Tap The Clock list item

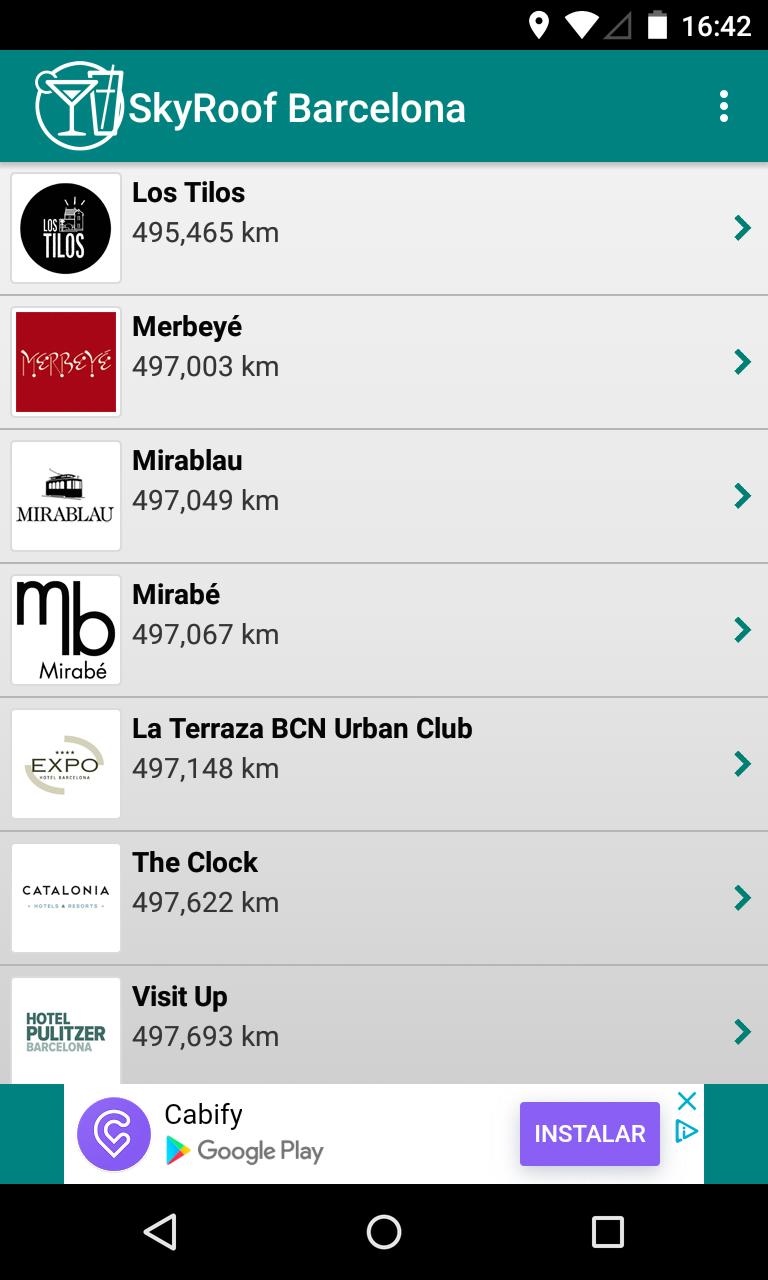pyautogui.click(x=384, y=898)
